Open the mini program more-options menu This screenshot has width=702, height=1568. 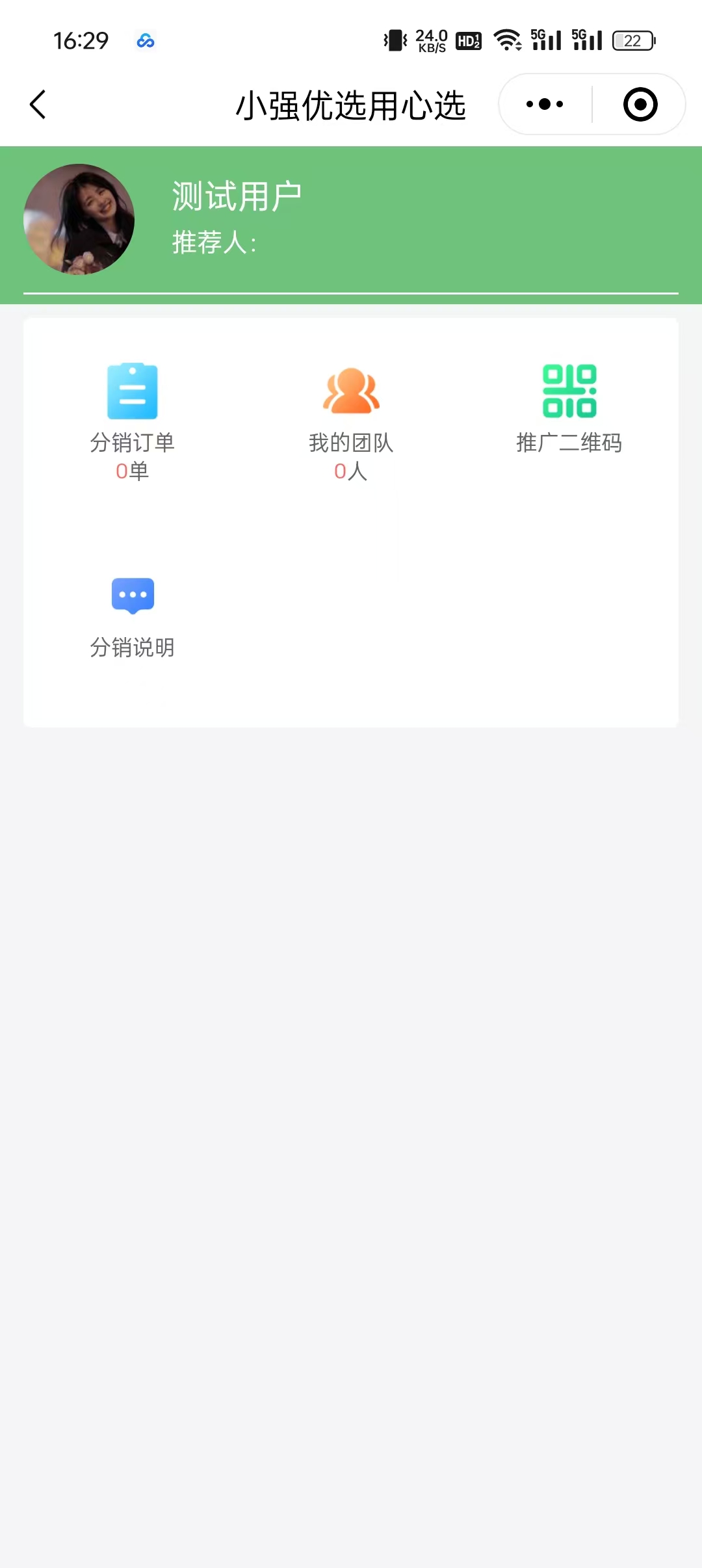545,104
